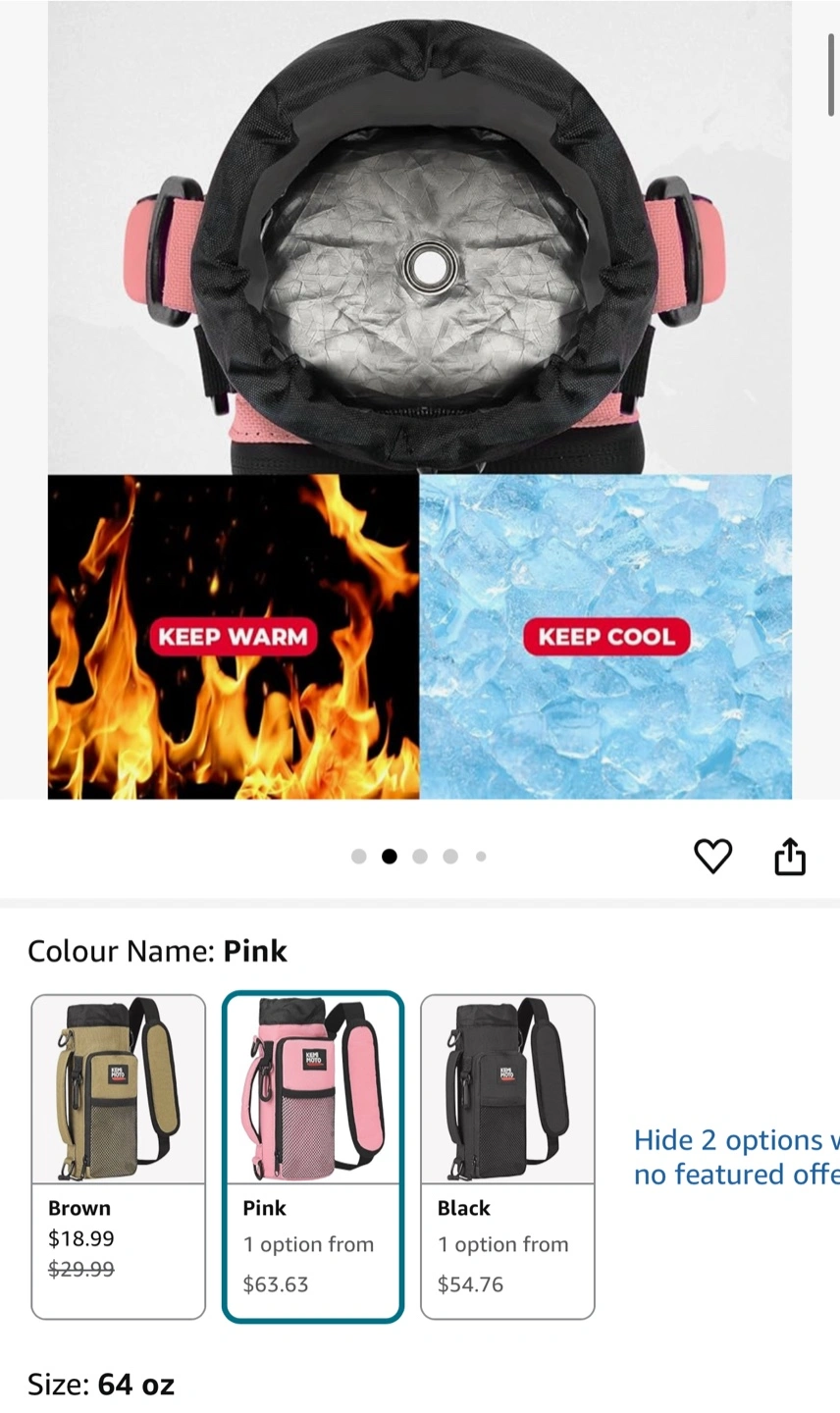Share this product listing
840x1413 pixels.
[790, 856]
